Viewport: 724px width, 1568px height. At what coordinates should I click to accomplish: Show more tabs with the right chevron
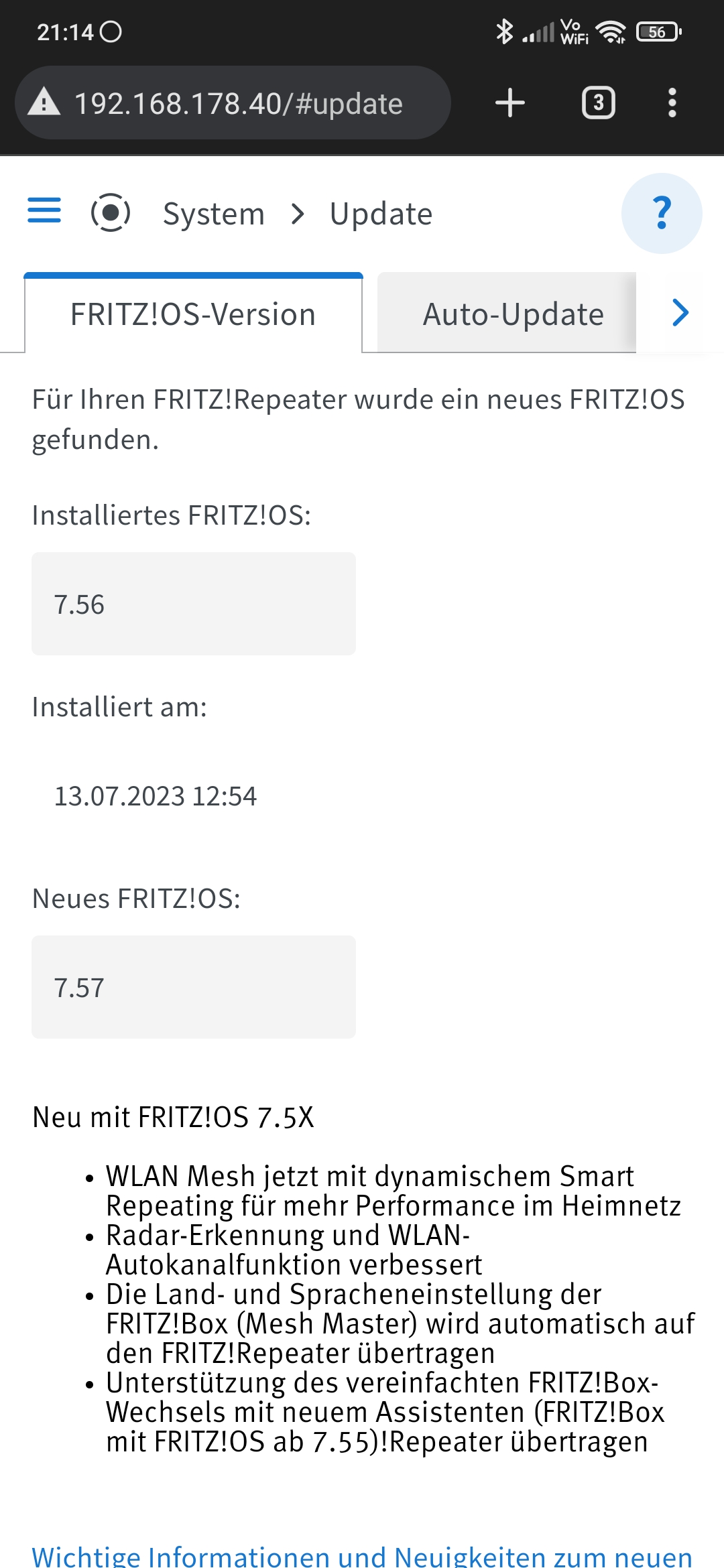tap(680, 313)
